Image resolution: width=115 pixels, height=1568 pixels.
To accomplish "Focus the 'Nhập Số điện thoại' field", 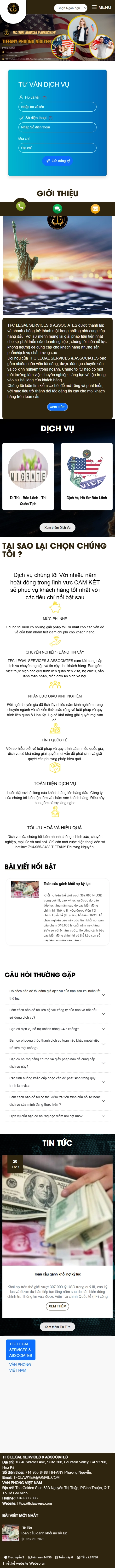I will coord(57,127).
